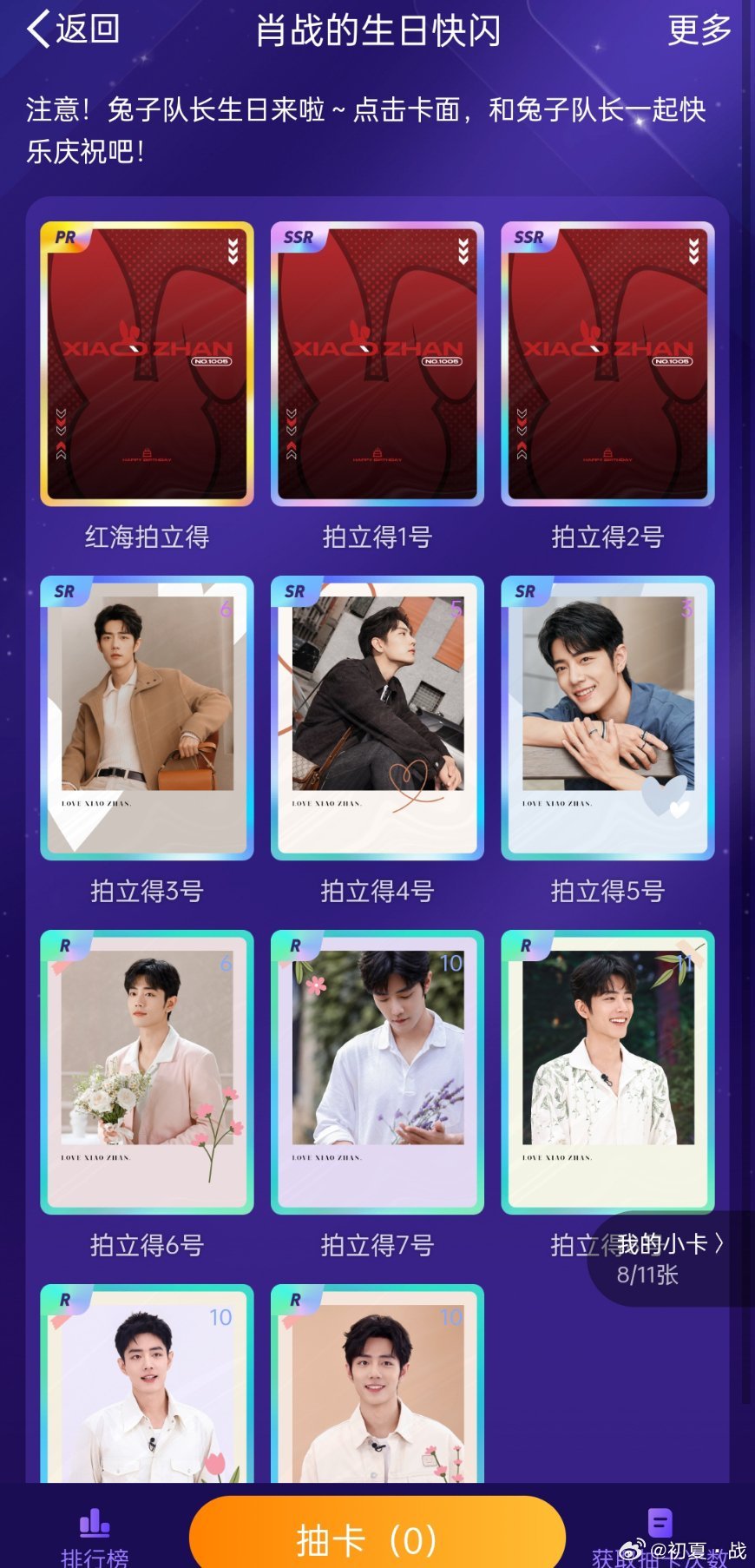Viewport: 755px width, 1568px height.
Task: Open the 拍立得6号 card
Action: pos(147,1072)
